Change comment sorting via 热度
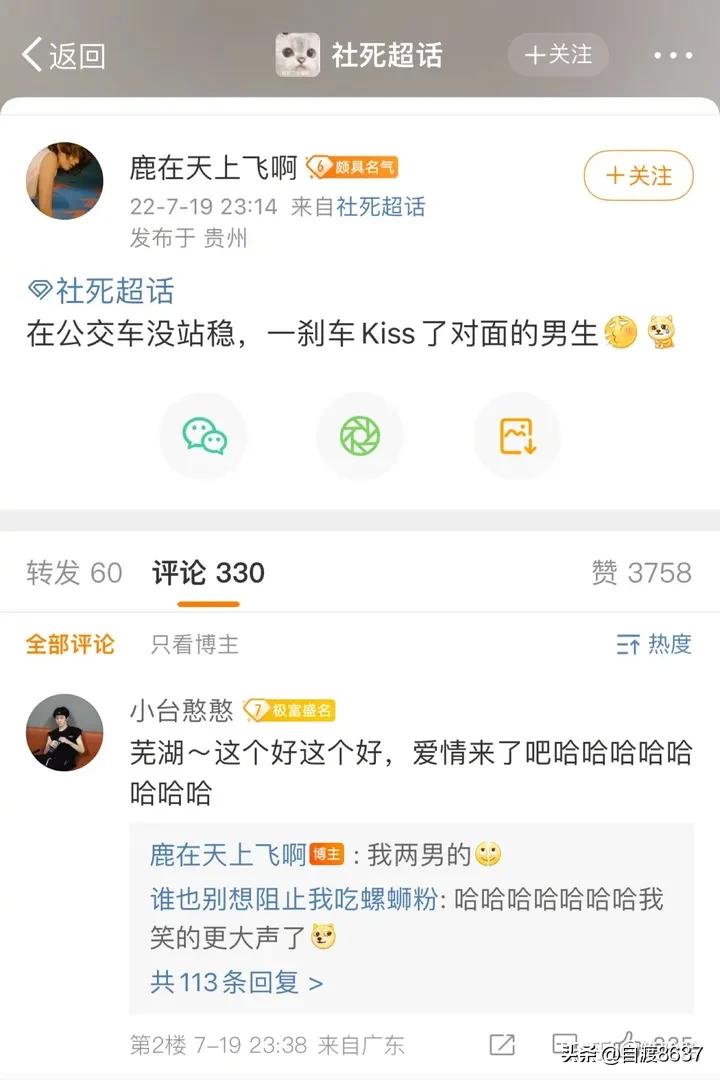 click(654, 644)
